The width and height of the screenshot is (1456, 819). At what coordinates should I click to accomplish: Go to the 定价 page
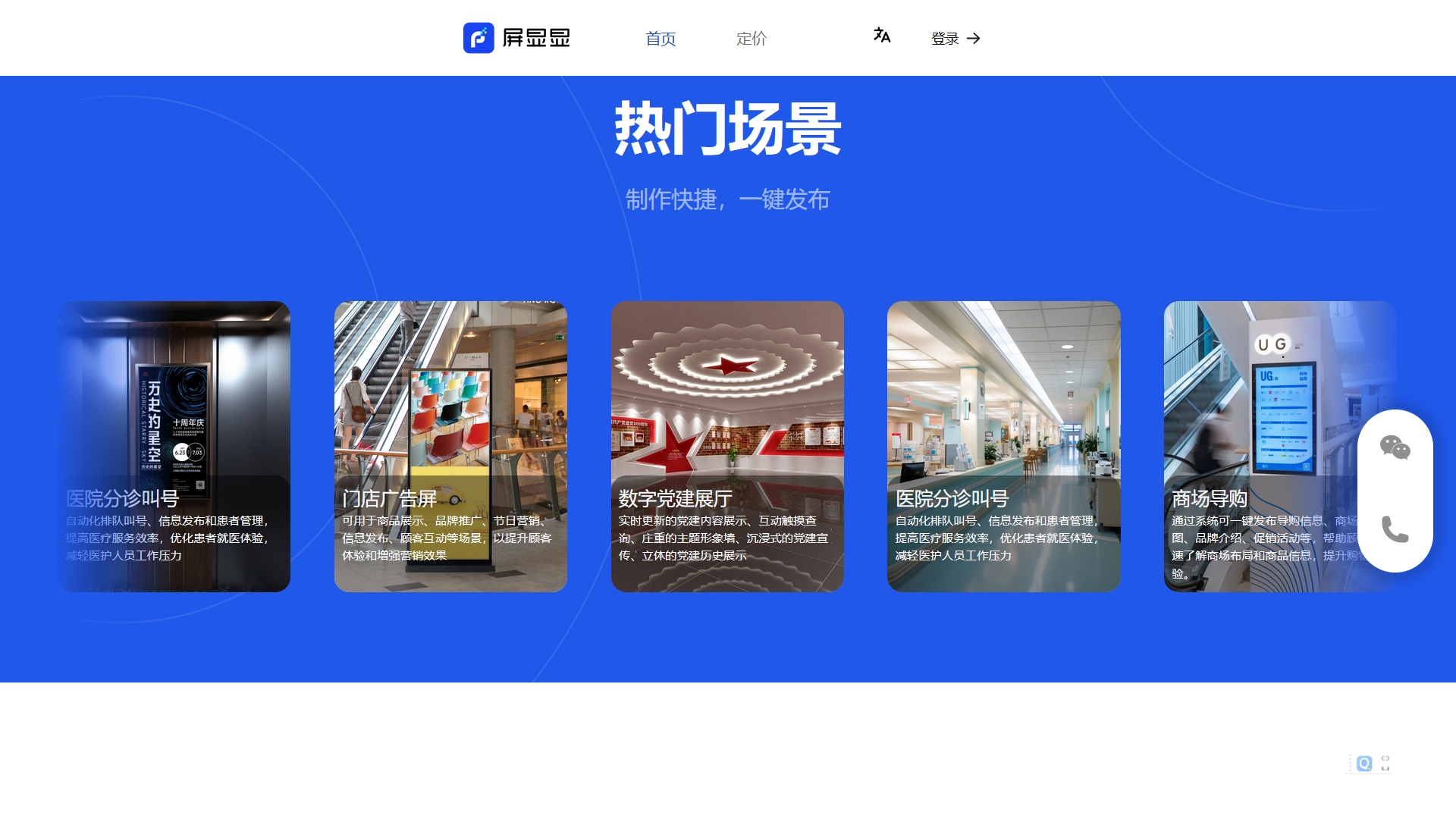click(x=751, y=39)
